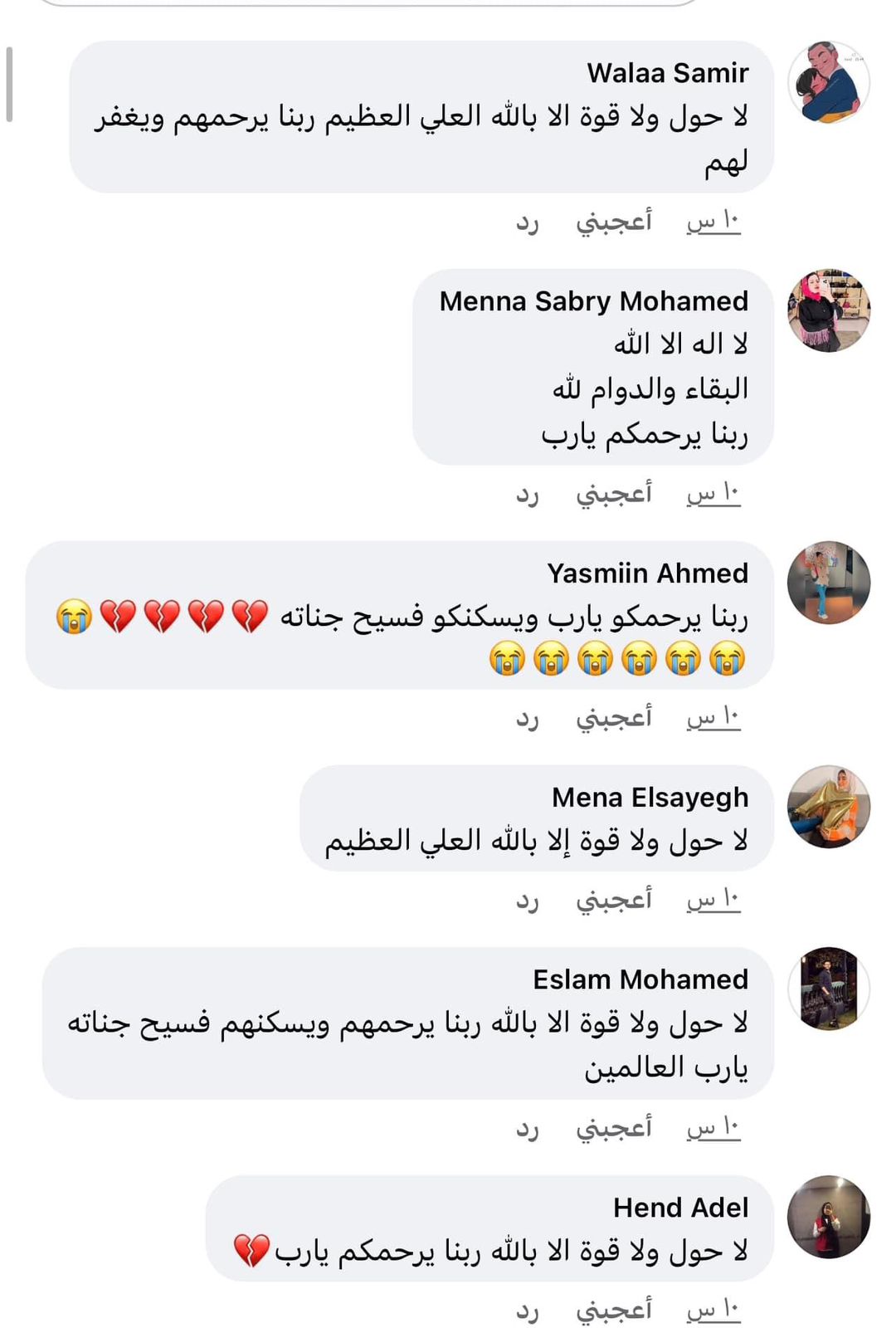Viewport: 896px width, 1328px height.
Task: Reply to Yasmiin Ahmed's comment
Action: 528,717
